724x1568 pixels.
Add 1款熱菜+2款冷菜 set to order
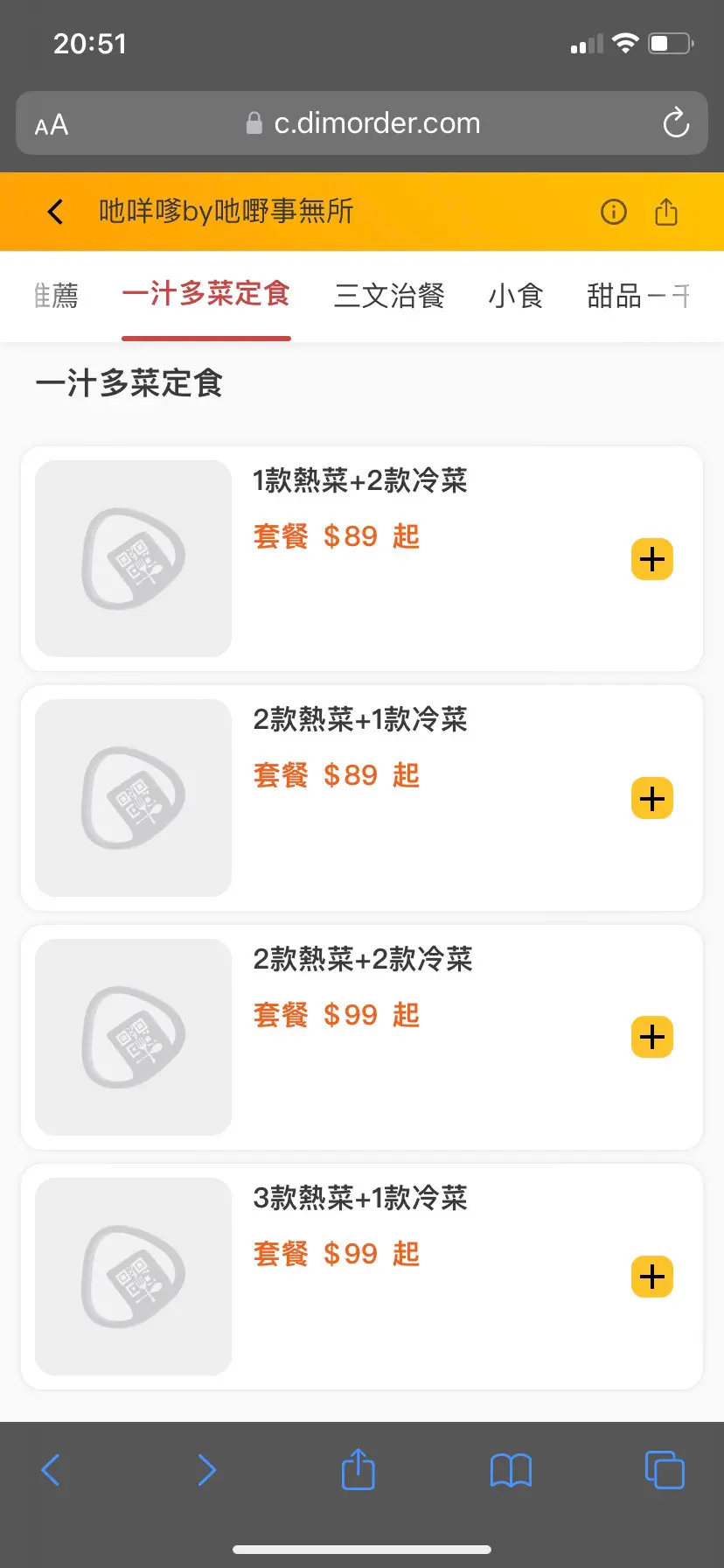[652, 559]
